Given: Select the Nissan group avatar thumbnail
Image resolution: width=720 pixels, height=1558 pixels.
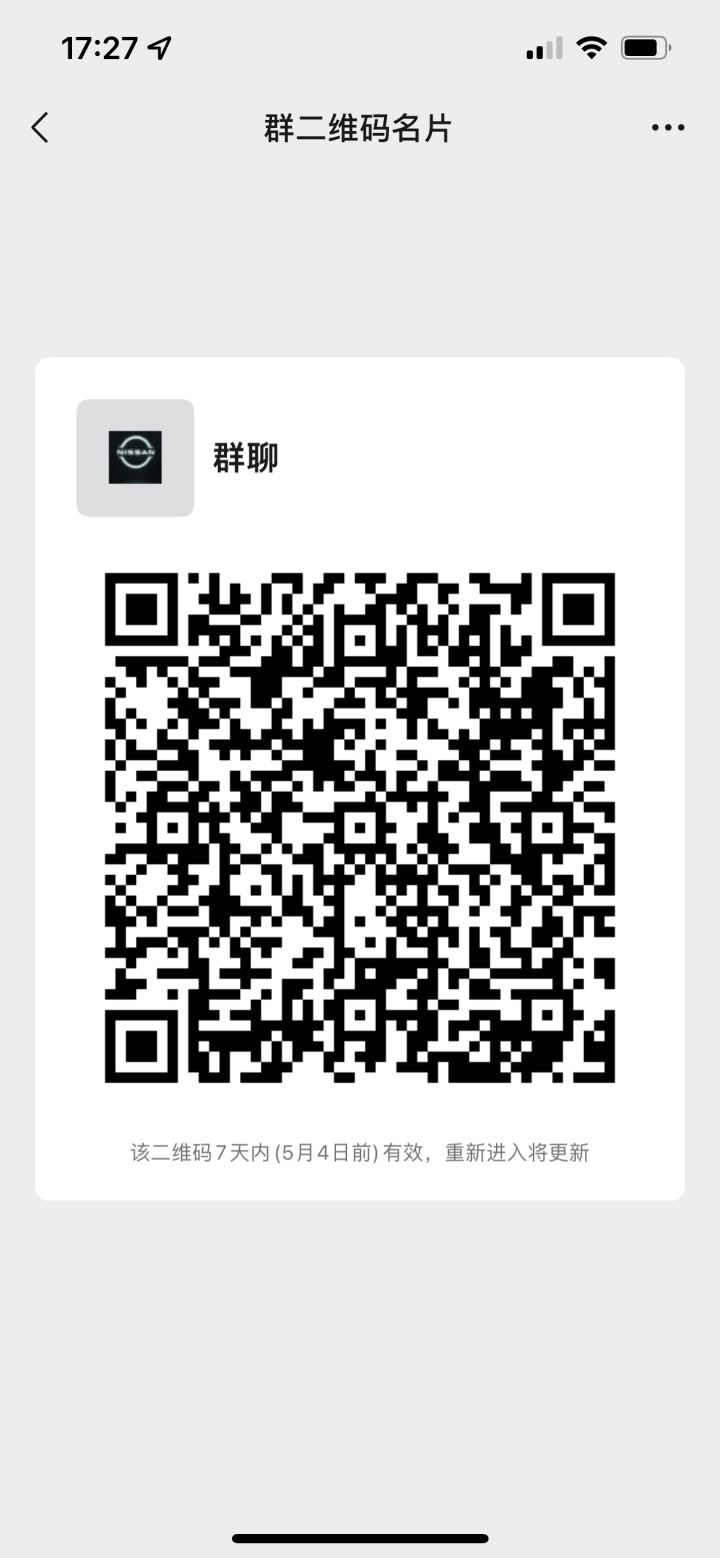Looking at the screenshot, I should (x=135, y=457).
